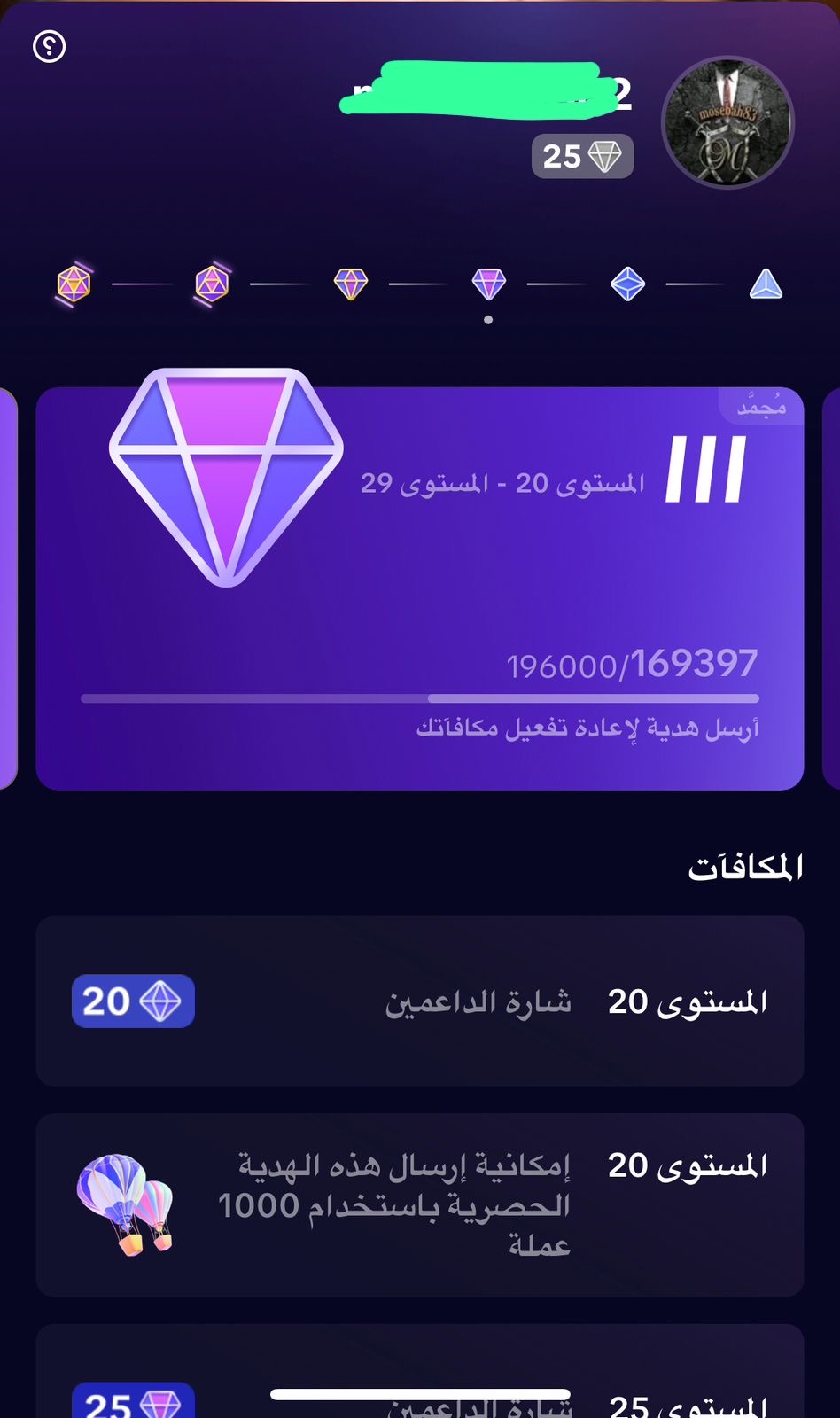Image resolution: width=840 pixels, height=1418 pixels.
Task: Select the purple diamond tier gem with dot
Action: click(x=488, y=284)
